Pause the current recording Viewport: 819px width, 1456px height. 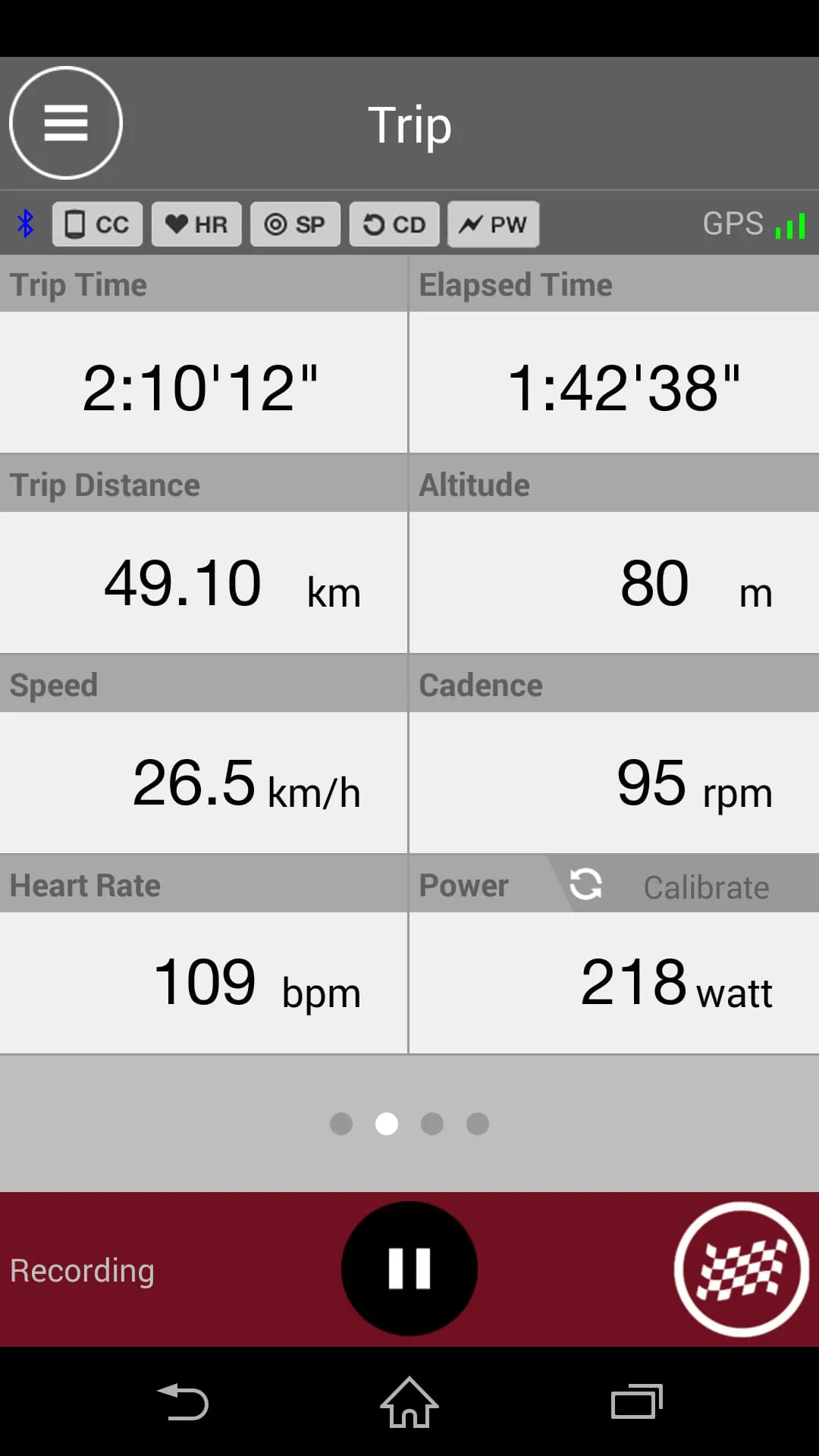pyautogui.click(x=409, y=1266)
